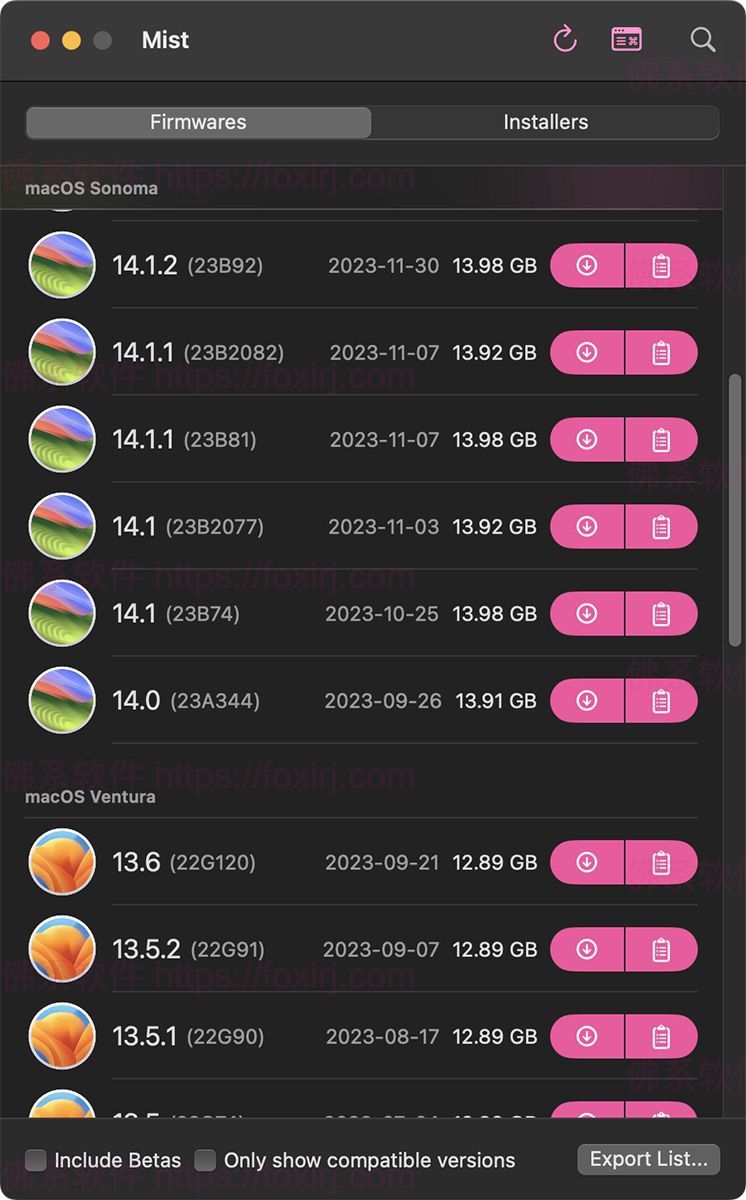Download Sonoma 14.0 build 23A344
This screenshot has width=746, height=1200.
pos(587,701)
